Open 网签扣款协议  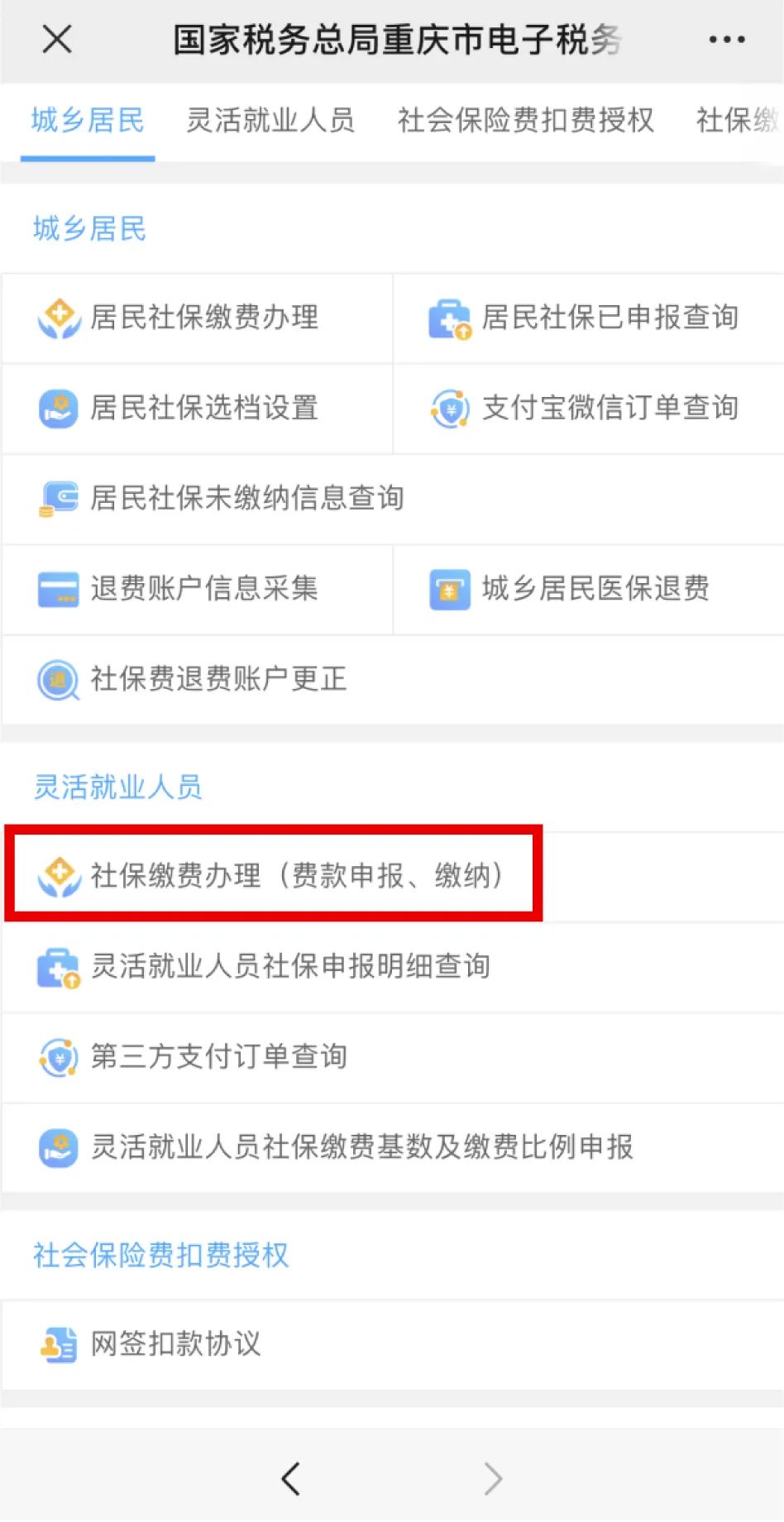393,1344
